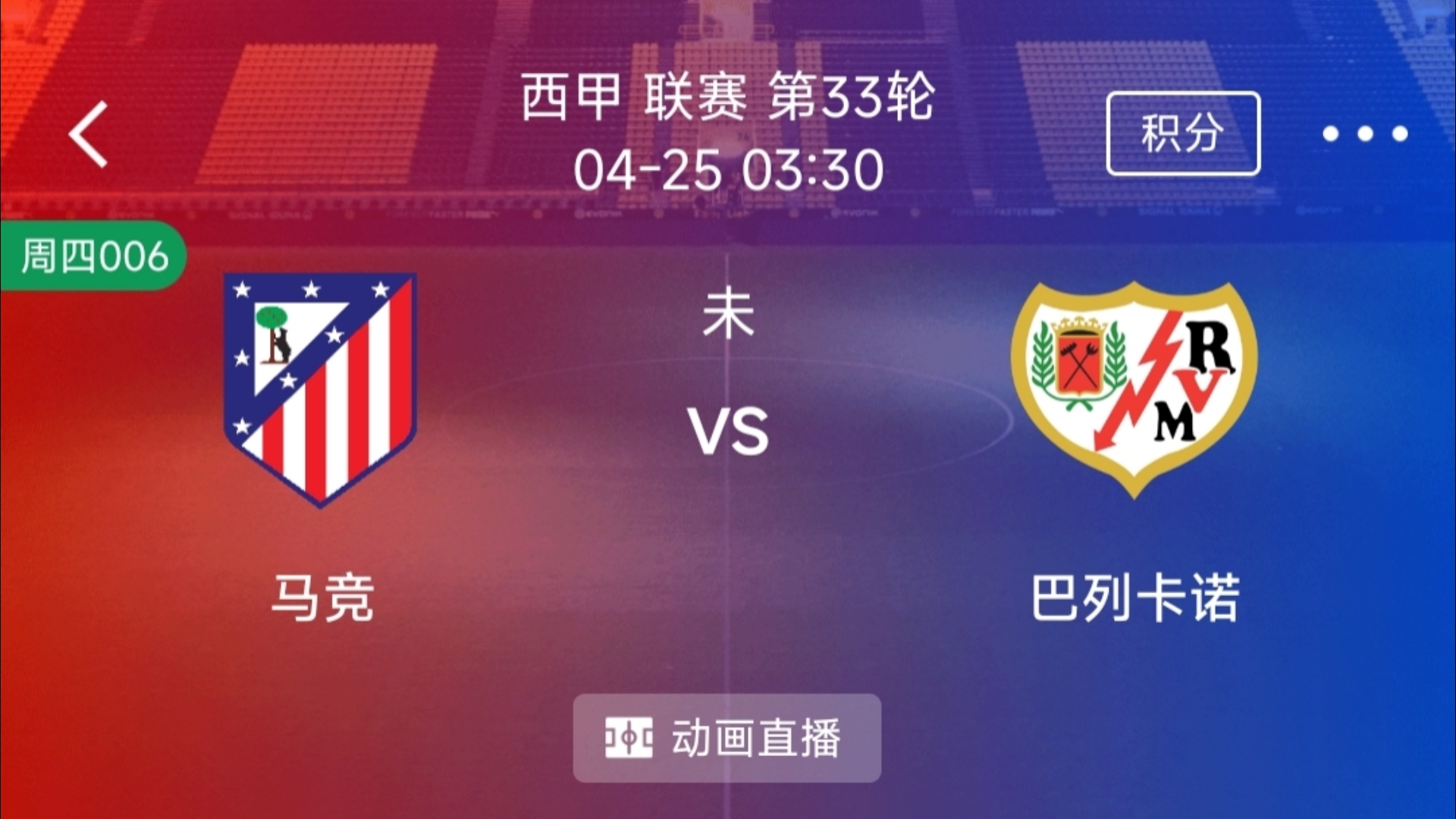Open the 积分 standings button
Viewport: 1456px width, 819px height.
(x=1182, y=133)
